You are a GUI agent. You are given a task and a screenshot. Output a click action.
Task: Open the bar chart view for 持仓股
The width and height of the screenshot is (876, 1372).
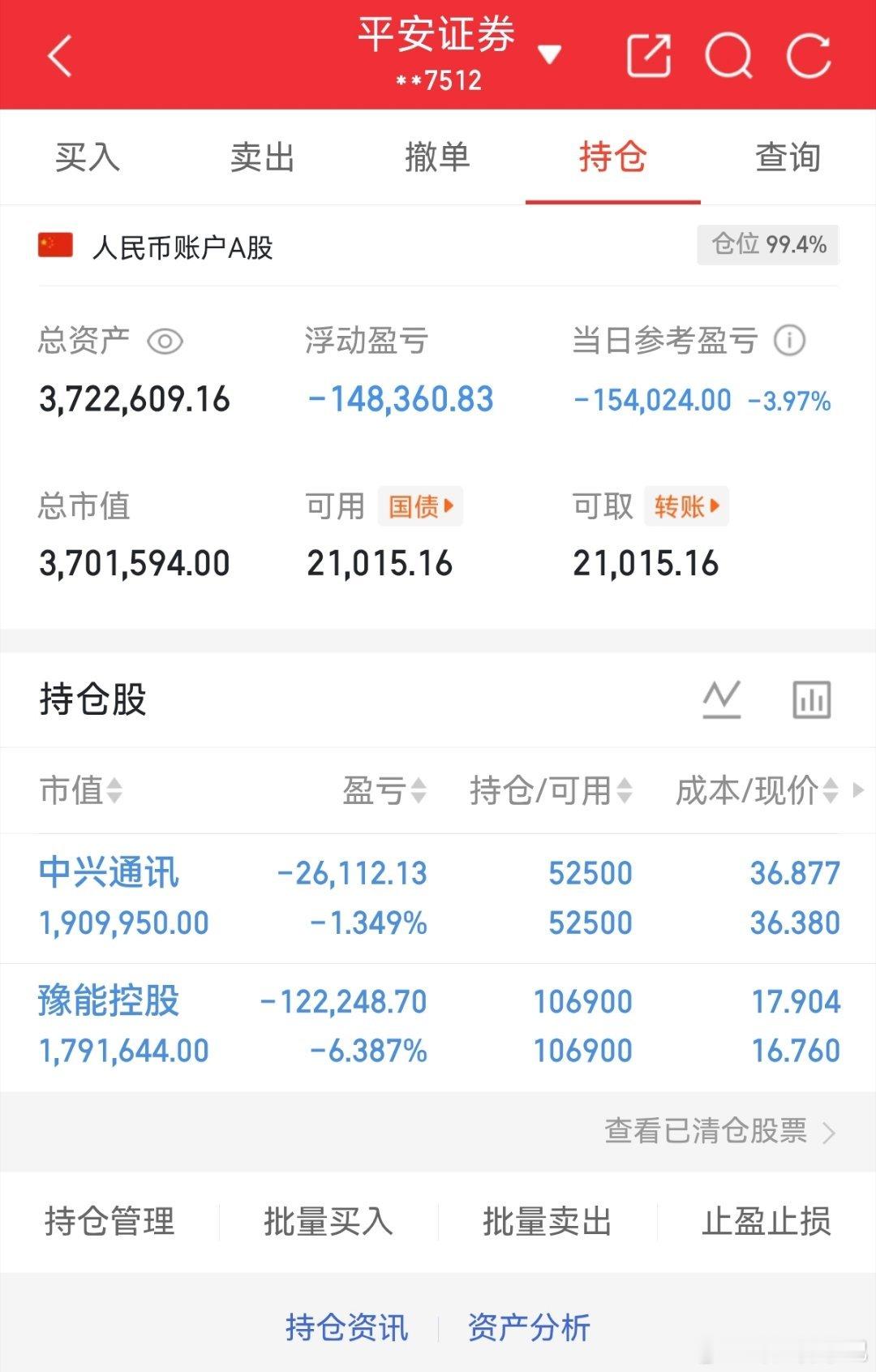(x=811, y=699)
